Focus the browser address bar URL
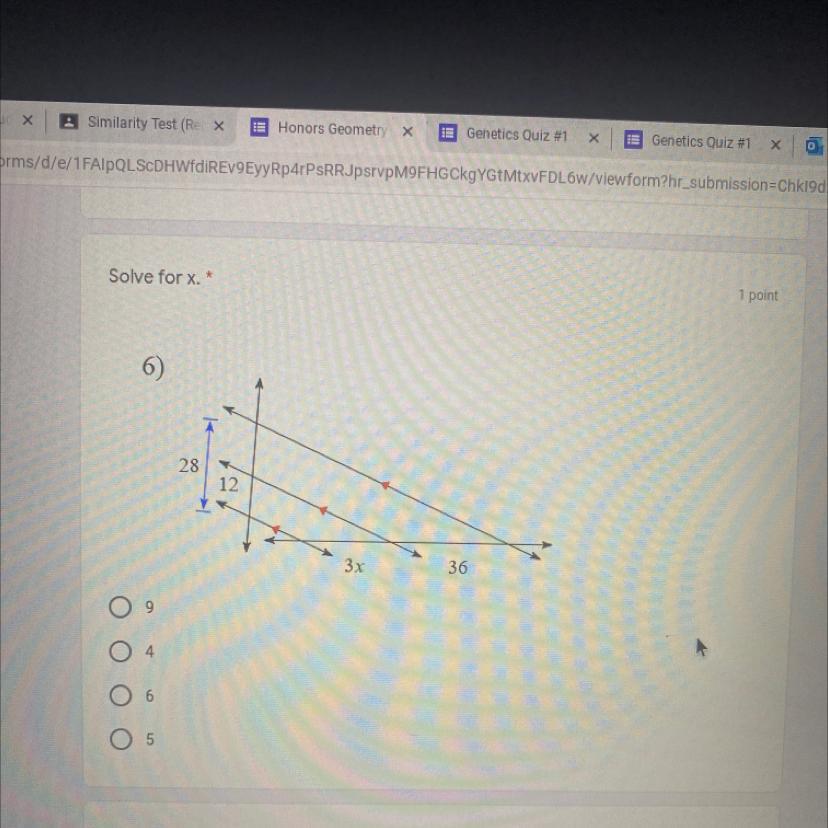Viewport: 828px width, 828px height. (x=400, y=160)
